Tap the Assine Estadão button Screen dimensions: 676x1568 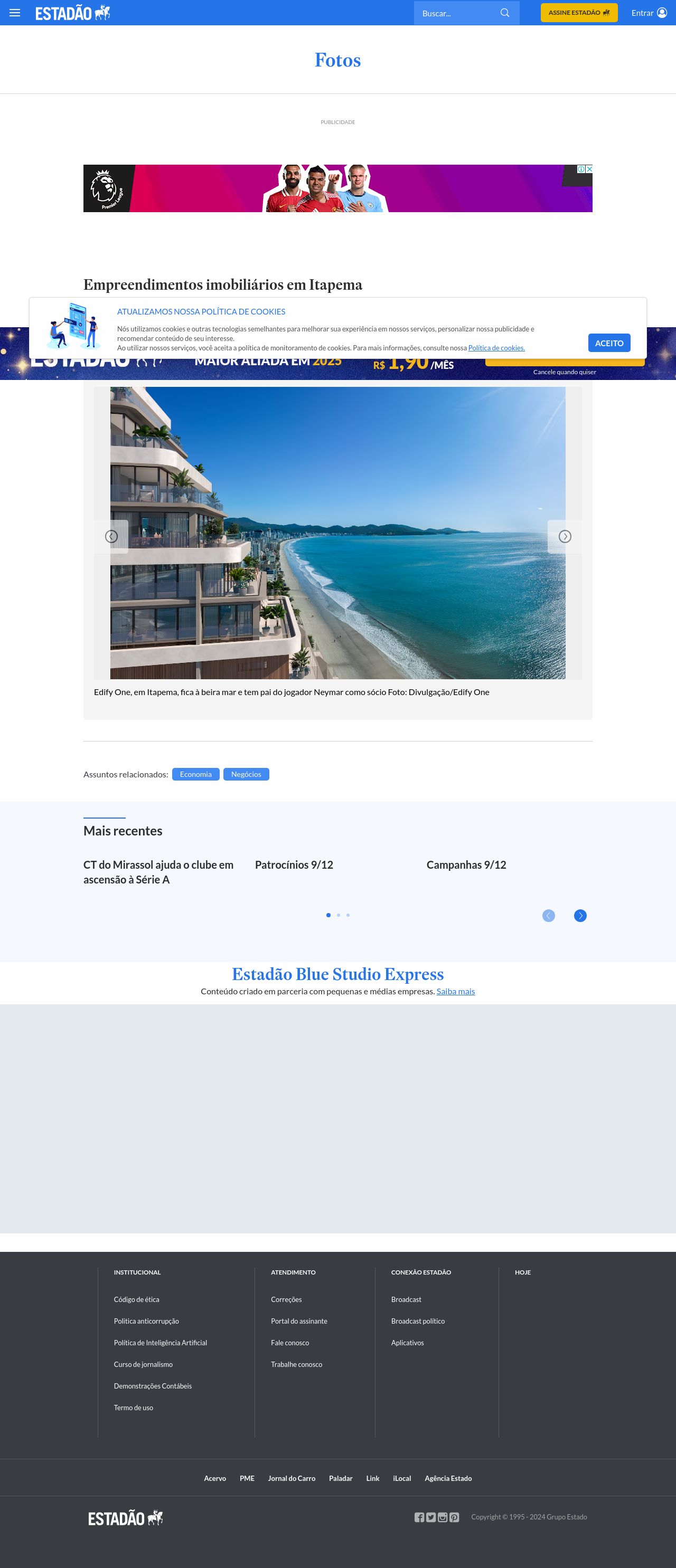point(578,13)
